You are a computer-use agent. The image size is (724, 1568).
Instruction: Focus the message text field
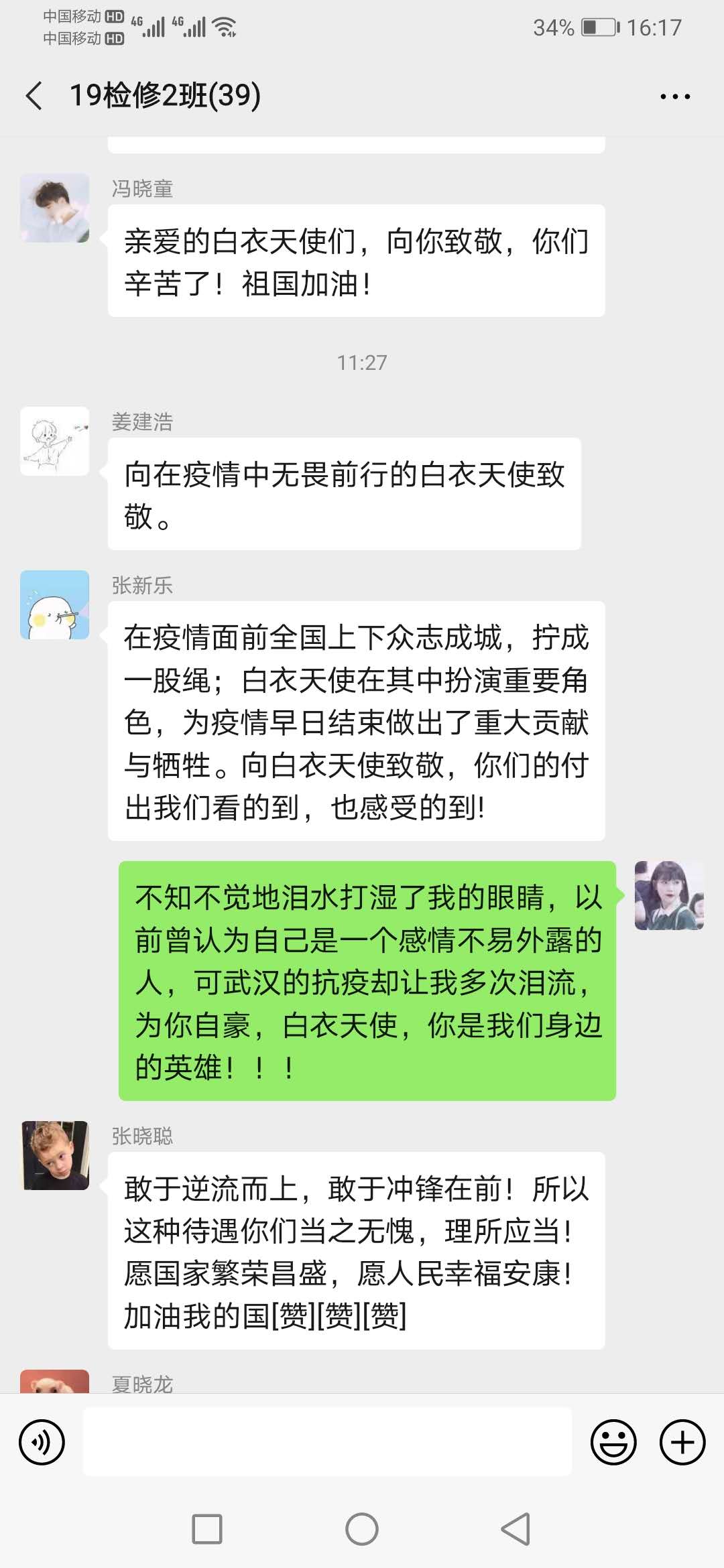327,1442
